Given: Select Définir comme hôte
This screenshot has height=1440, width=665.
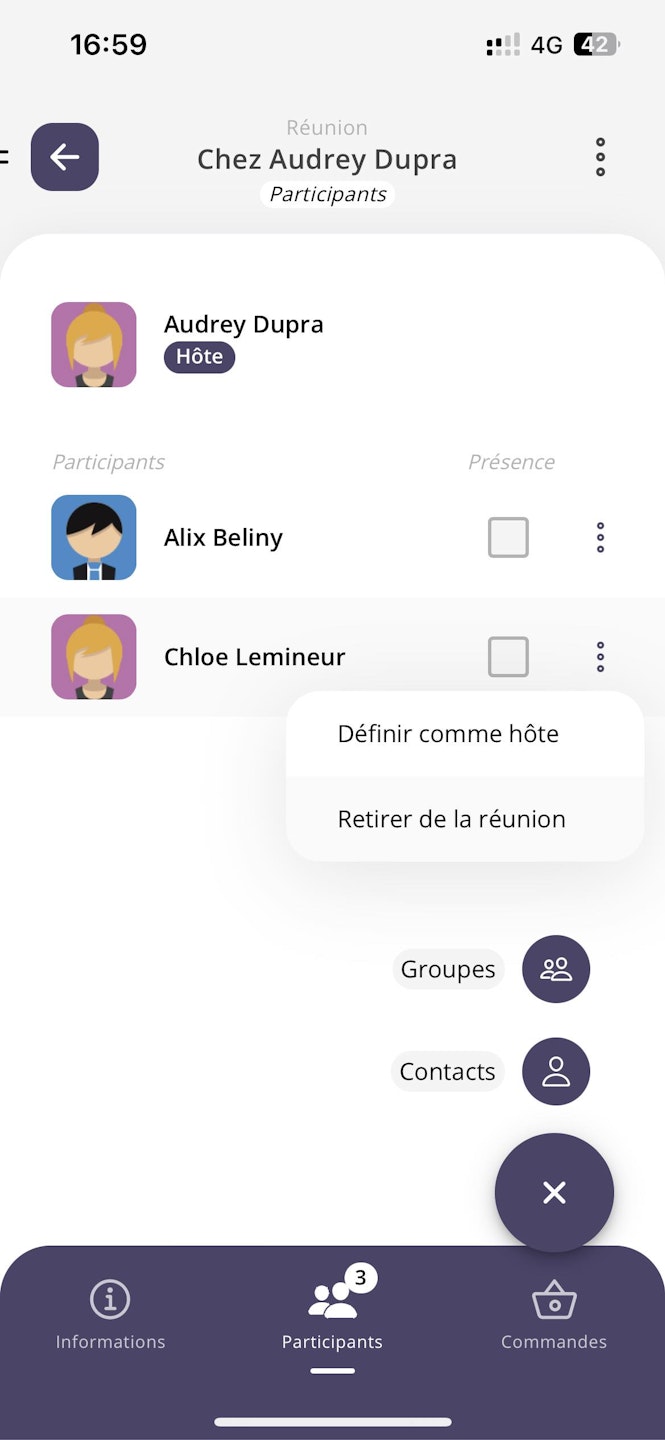Looking at the screenshot, I should click(x=448, y=734).
